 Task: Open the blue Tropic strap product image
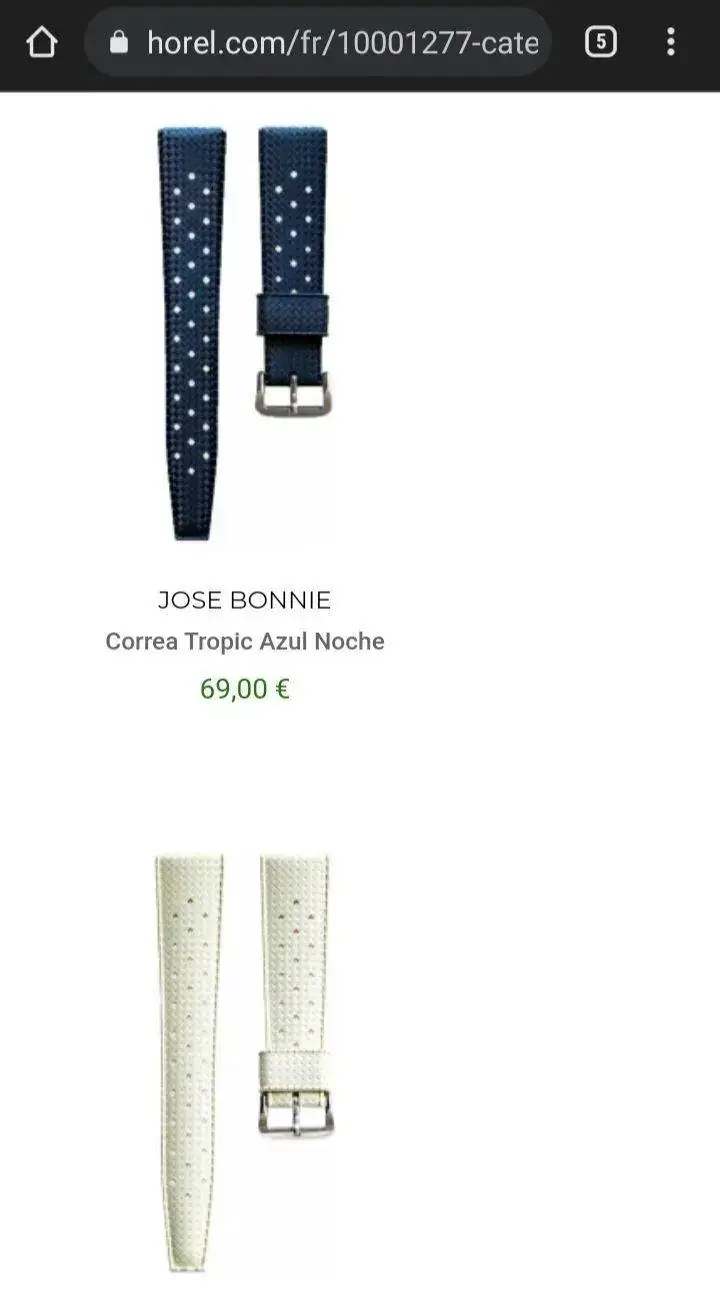pos(243,333)
